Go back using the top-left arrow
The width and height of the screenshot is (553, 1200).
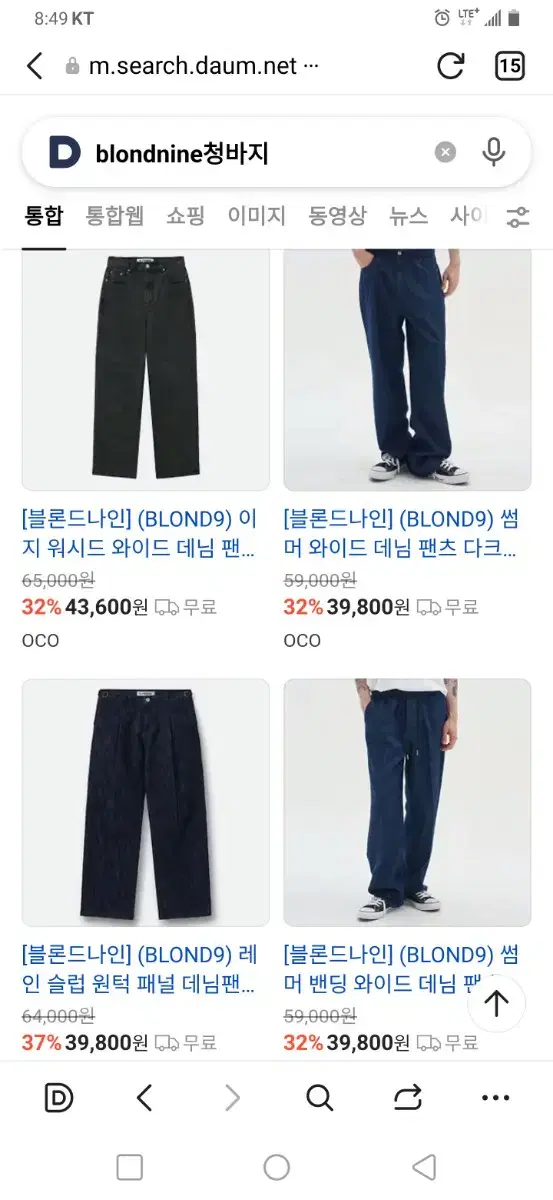35,66
